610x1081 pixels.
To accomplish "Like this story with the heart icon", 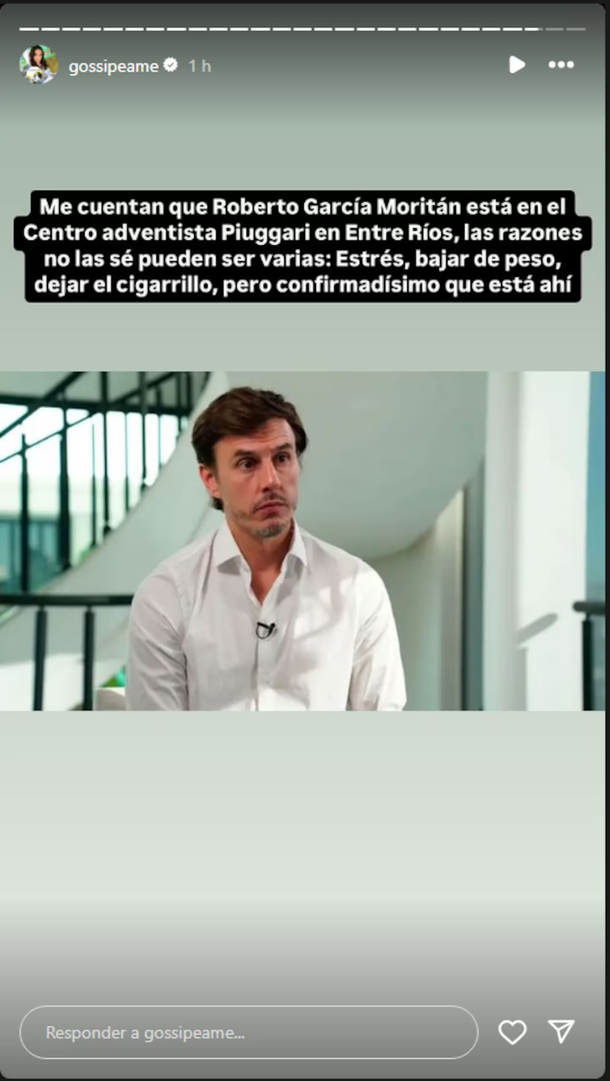I will click(512, 1032).
